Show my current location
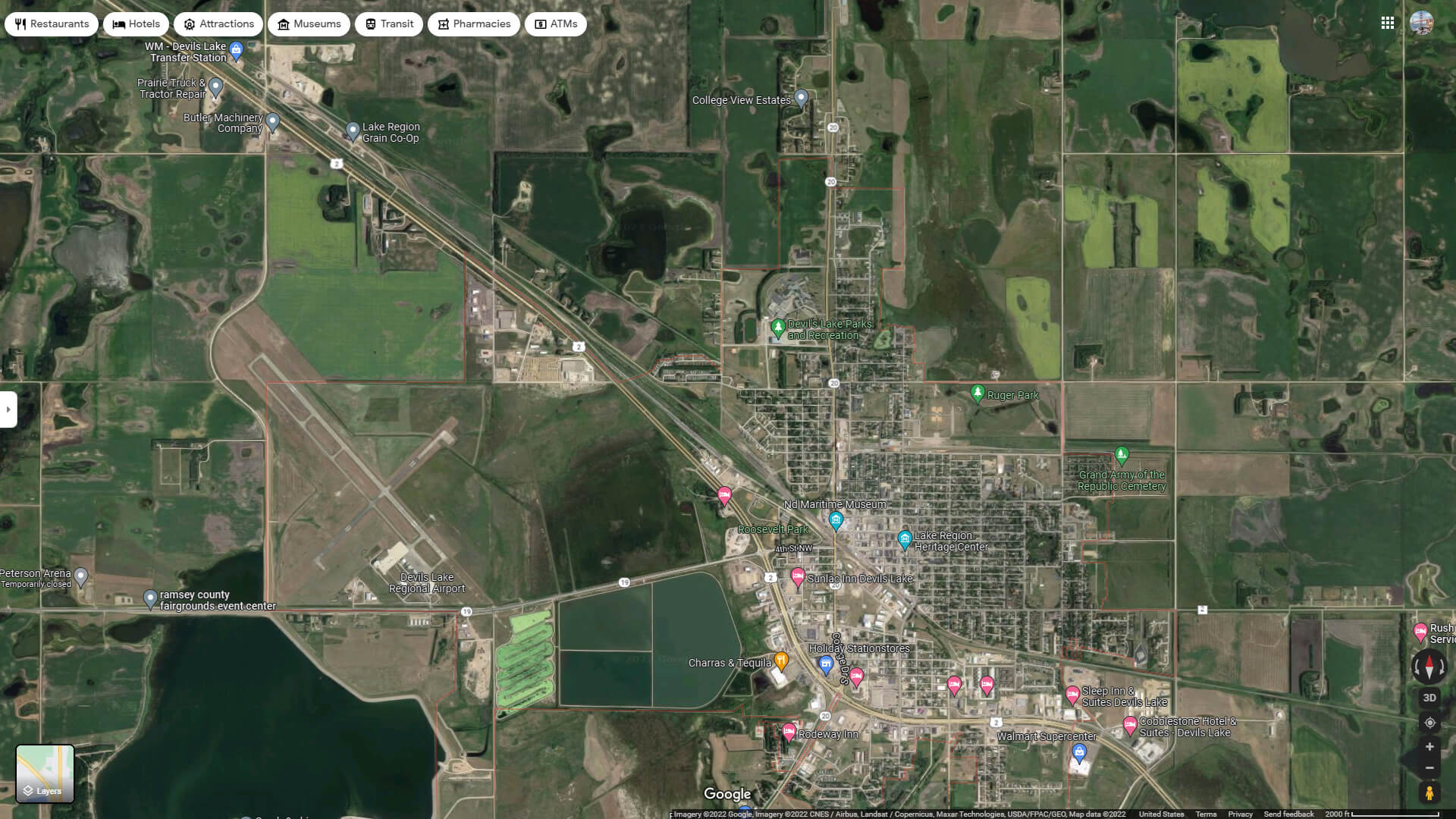The image size is (1456, 819). click(1429, 723)
